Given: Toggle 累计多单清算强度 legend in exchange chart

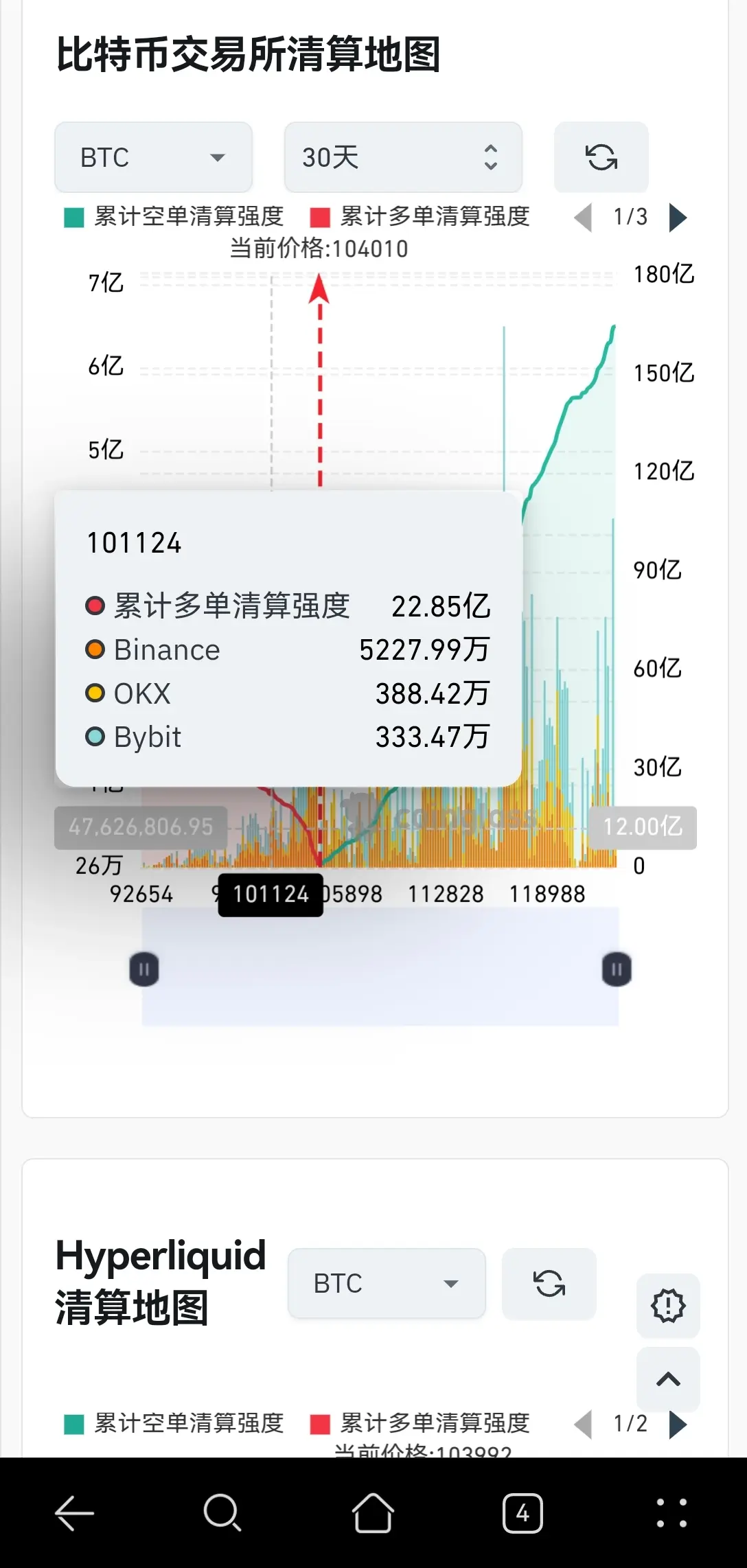Looking at the screenshot, I should 420,217.
